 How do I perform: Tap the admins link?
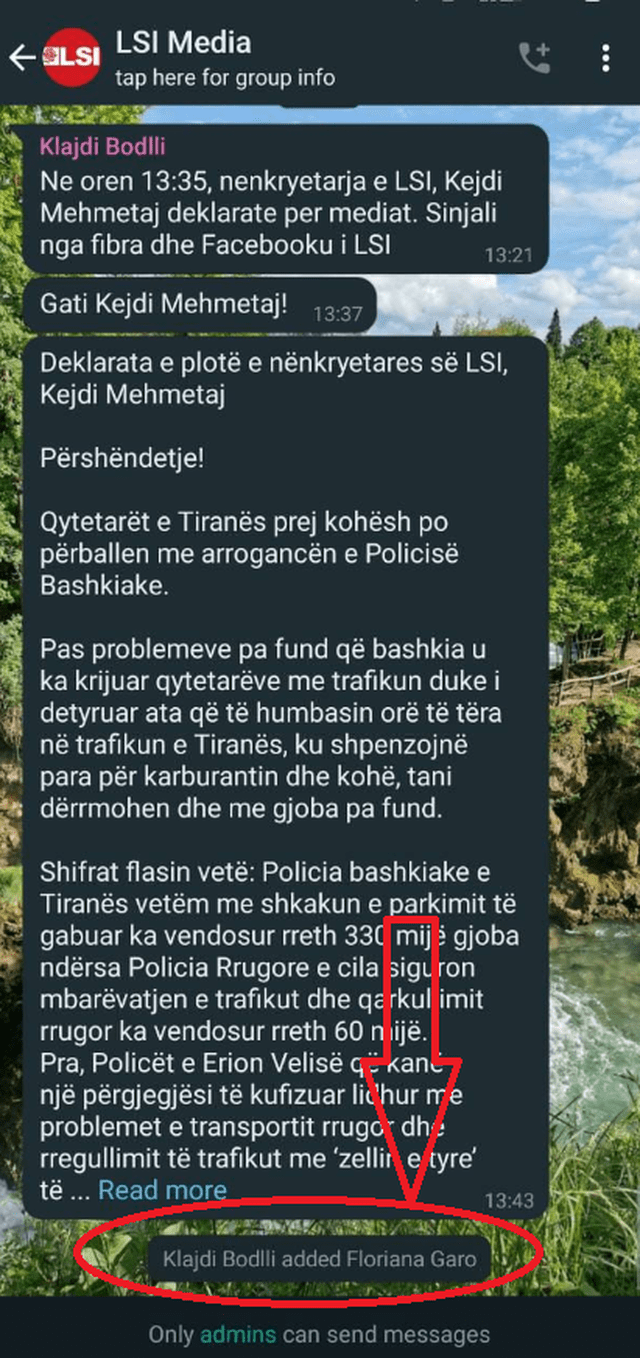[239, 1334]
